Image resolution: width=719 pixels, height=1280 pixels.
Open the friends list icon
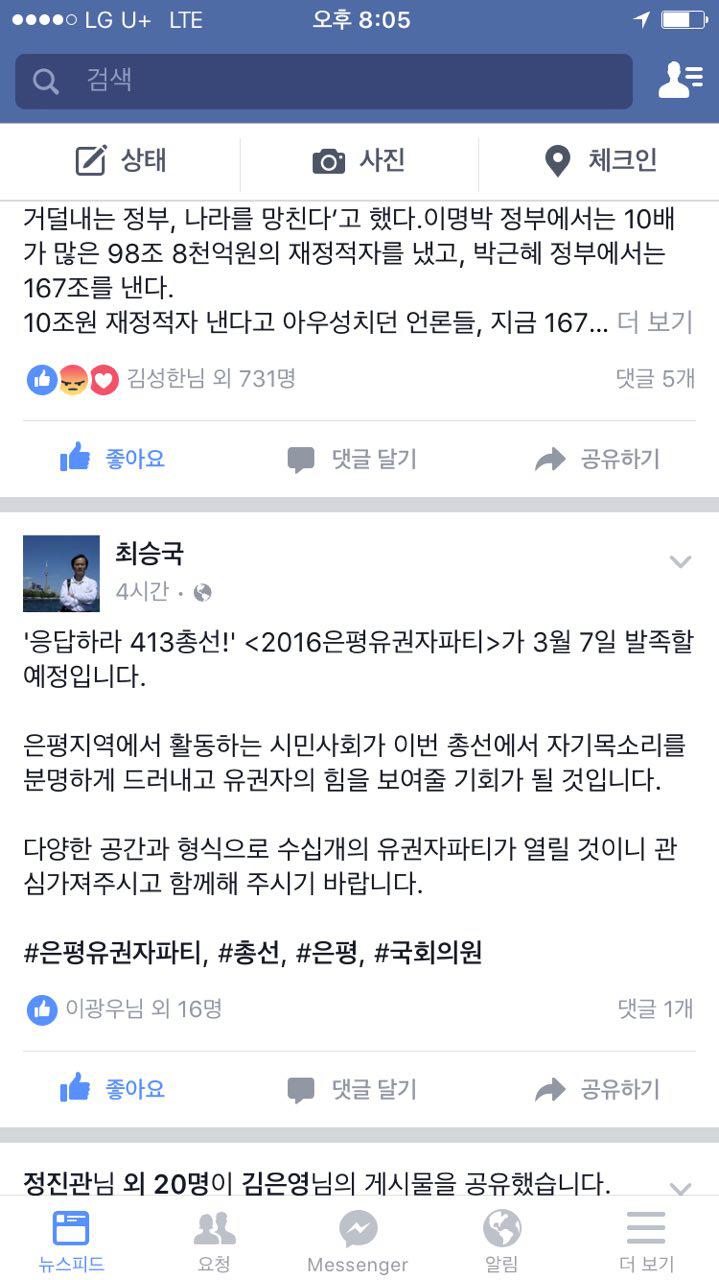[x=680, y=80]
